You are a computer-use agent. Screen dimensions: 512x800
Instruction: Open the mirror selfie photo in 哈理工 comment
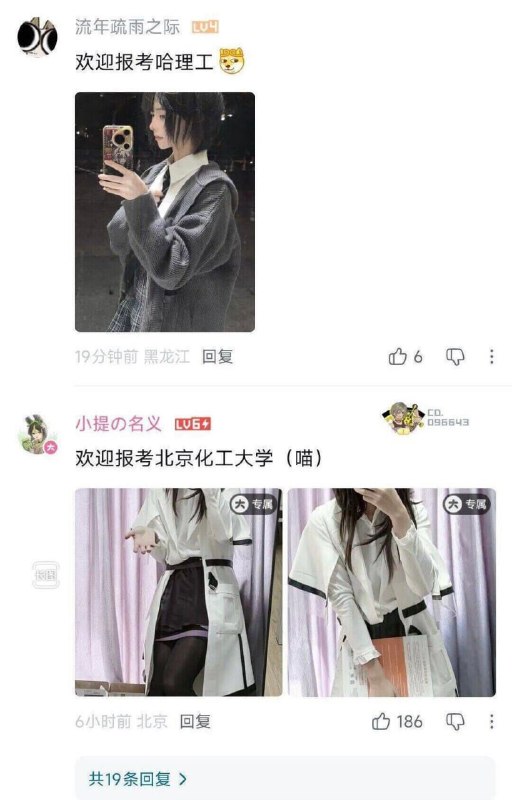click(165, 212)
